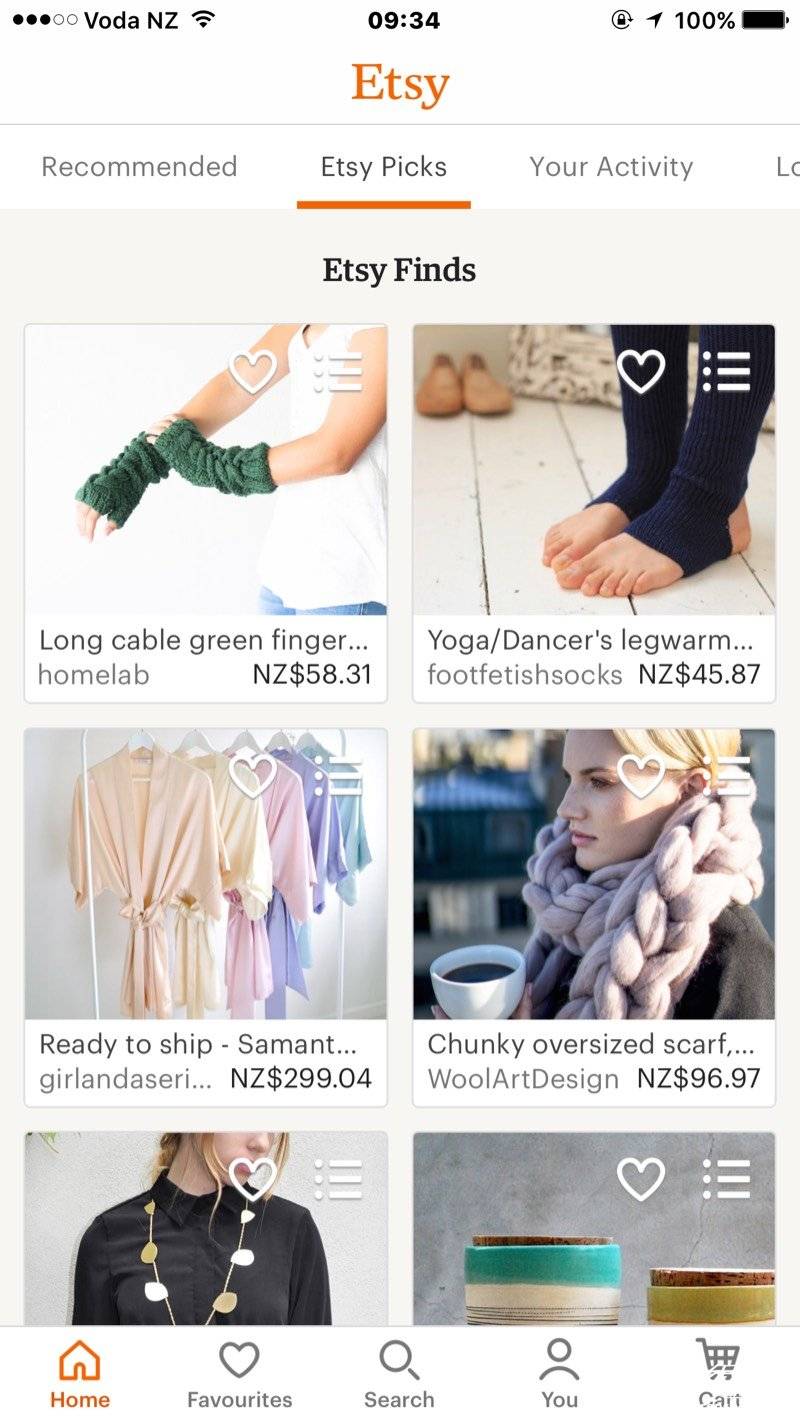Favourite the Ready to ship Samantha robe
Image resolution: width=800 pixels, height=1423 pixels.
253,776
